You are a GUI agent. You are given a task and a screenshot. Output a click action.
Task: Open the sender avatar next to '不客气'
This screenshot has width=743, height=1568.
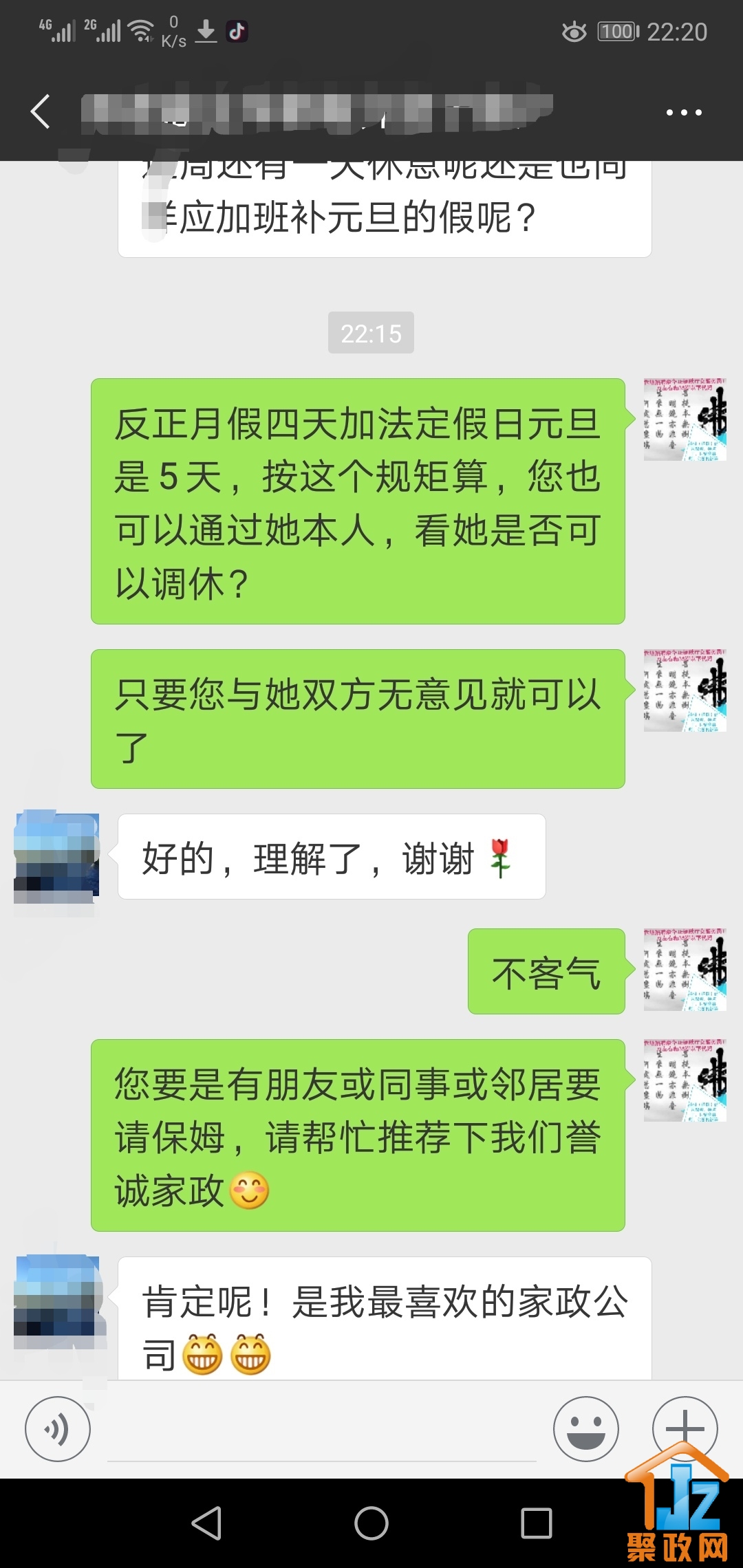685,970
